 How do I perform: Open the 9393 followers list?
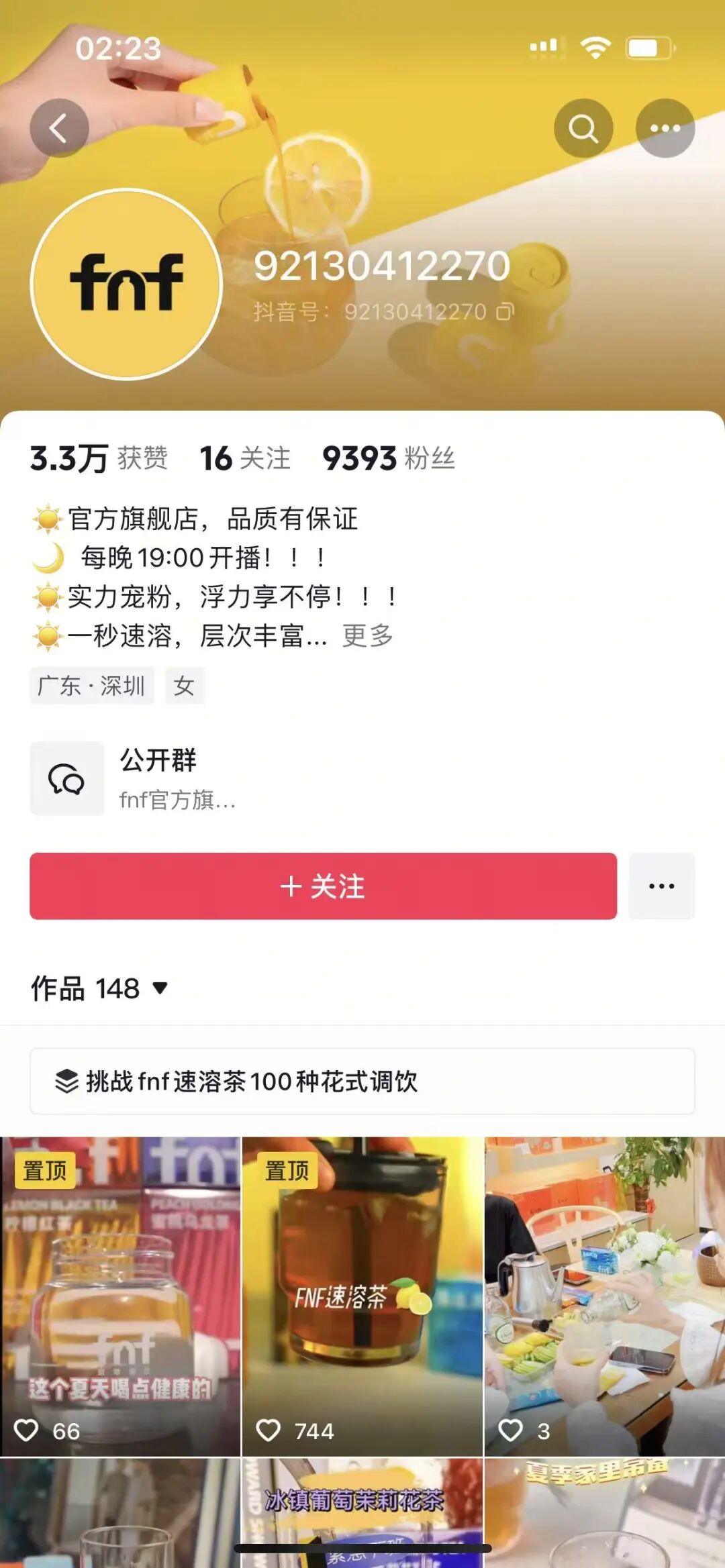389,458
